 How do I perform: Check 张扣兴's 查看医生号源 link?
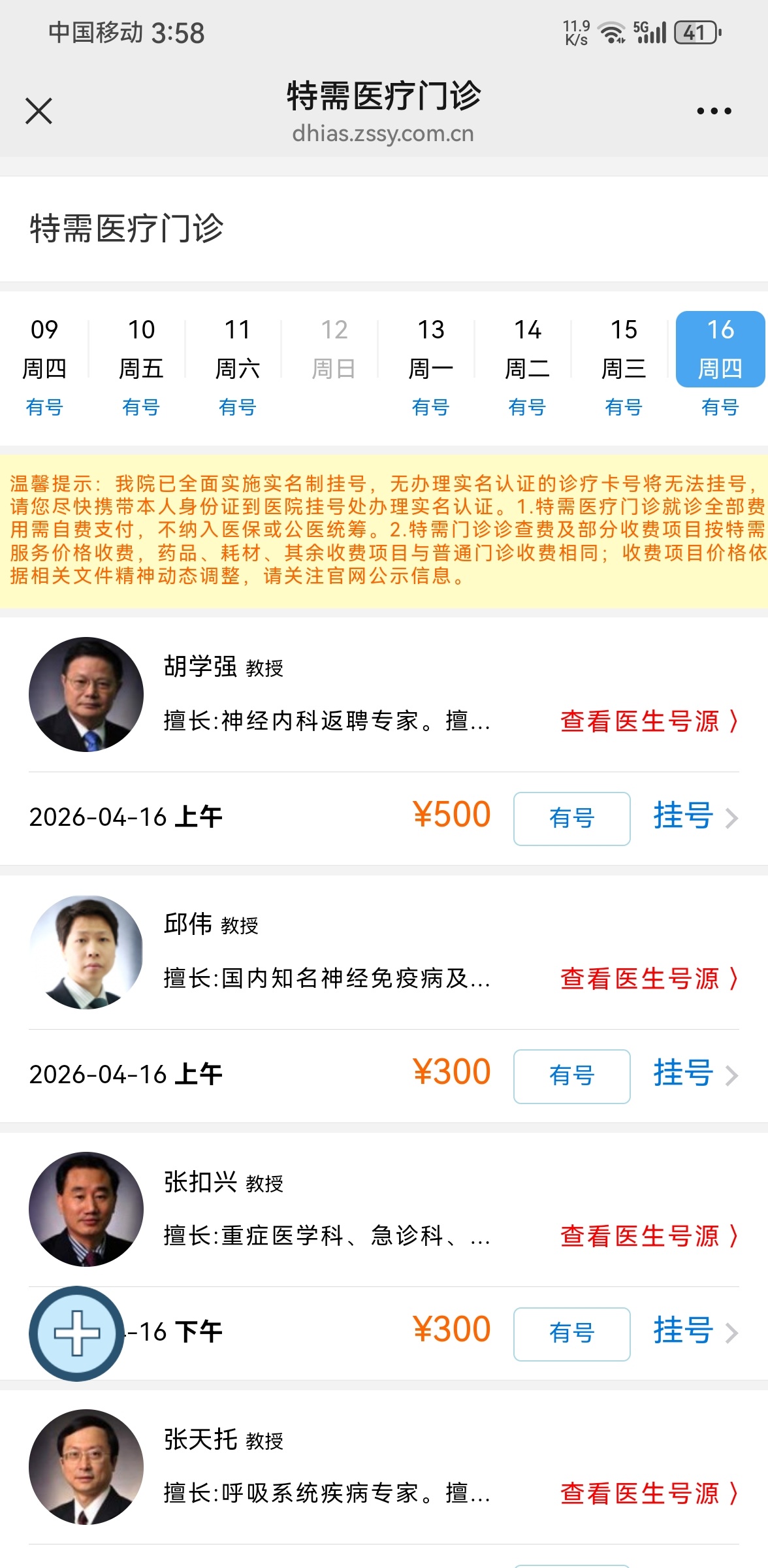[648, 1236]
